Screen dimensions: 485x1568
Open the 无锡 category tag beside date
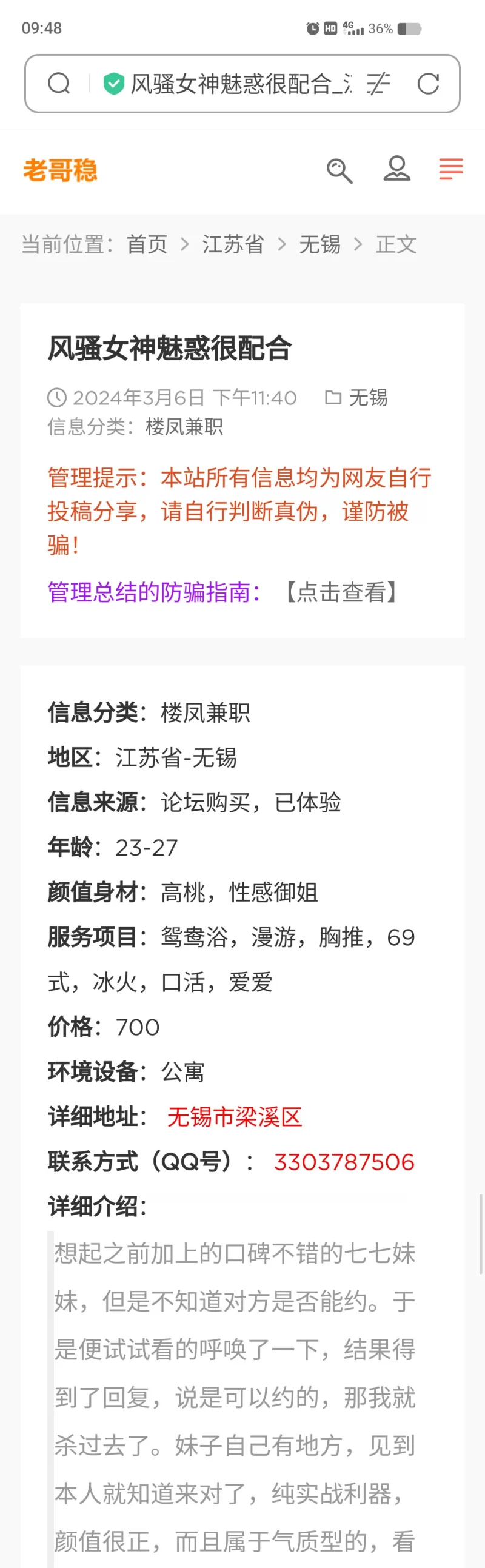click(367, 398)
